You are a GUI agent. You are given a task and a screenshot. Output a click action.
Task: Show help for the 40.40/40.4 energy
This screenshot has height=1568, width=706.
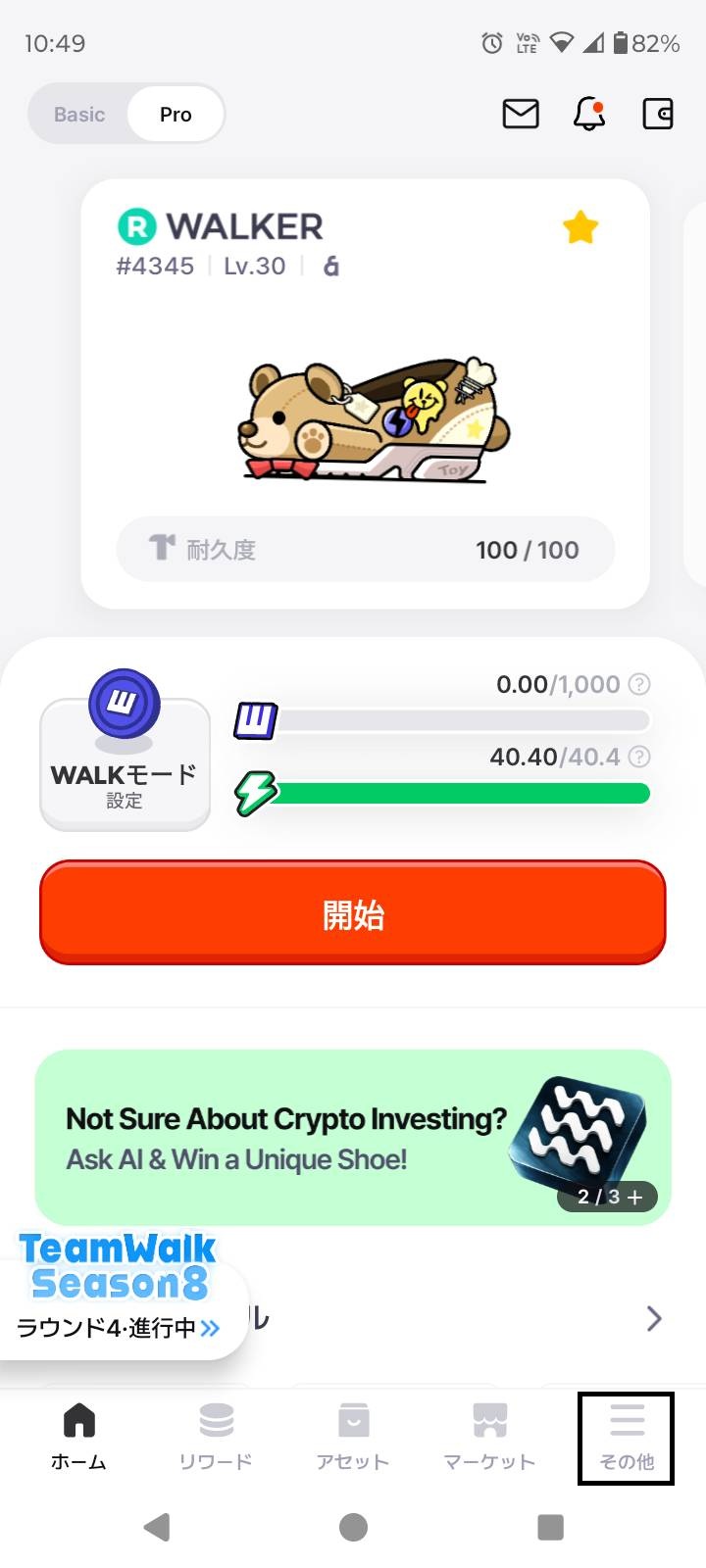click(639, 757)
